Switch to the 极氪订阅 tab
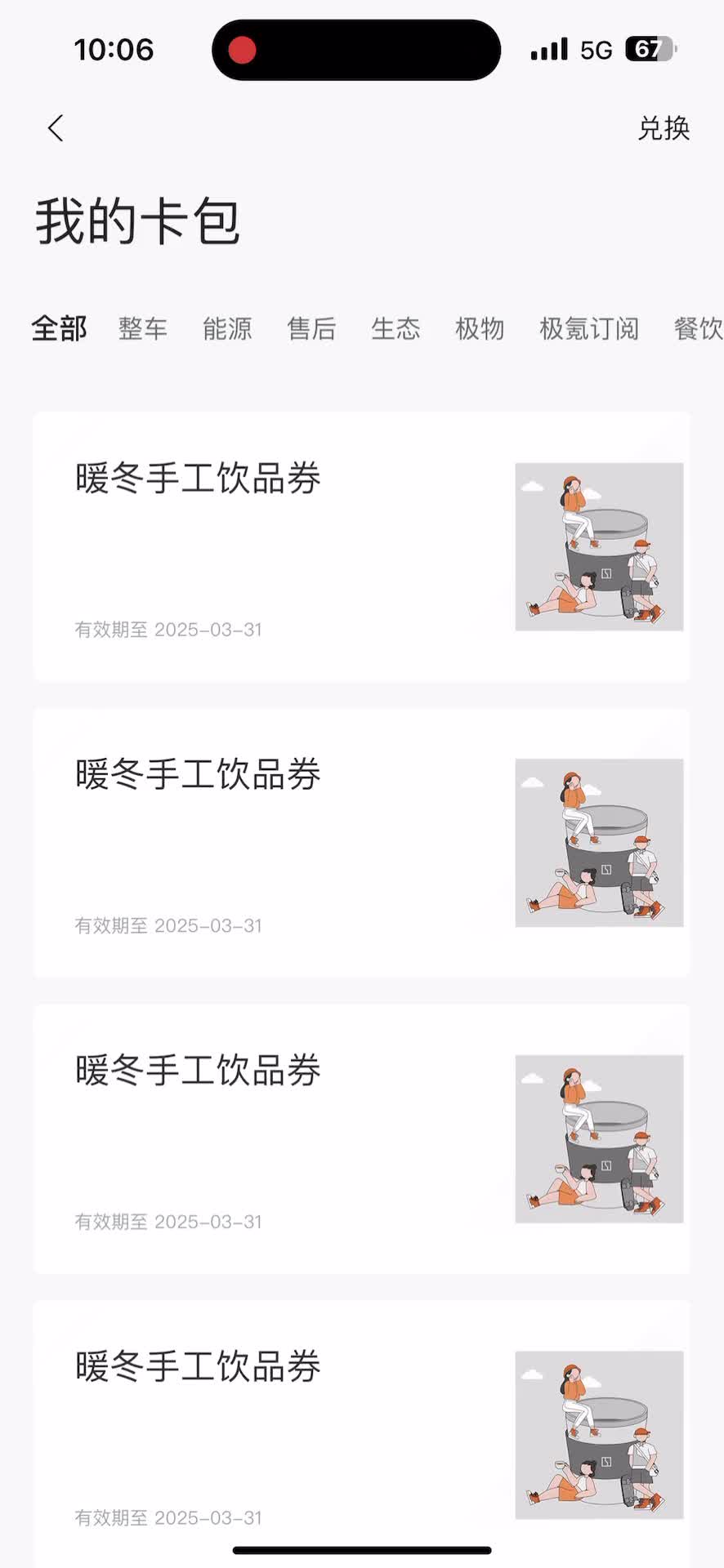Image resolution: width=724 pixels, height=1568 pixels. pyautogui.click(x=588, y=328)
